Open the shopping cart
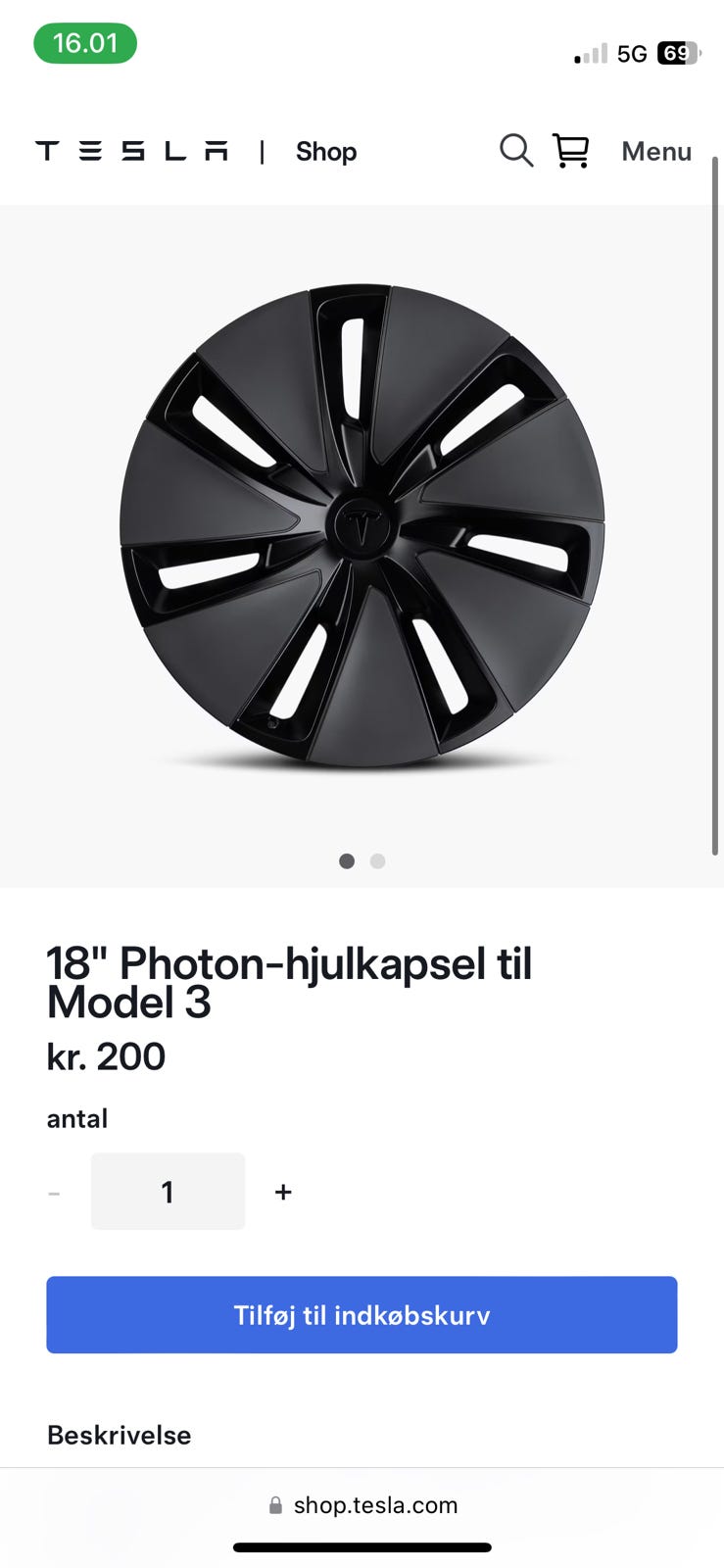Screen dimensions: 724x1568 [x=571, y=151]
